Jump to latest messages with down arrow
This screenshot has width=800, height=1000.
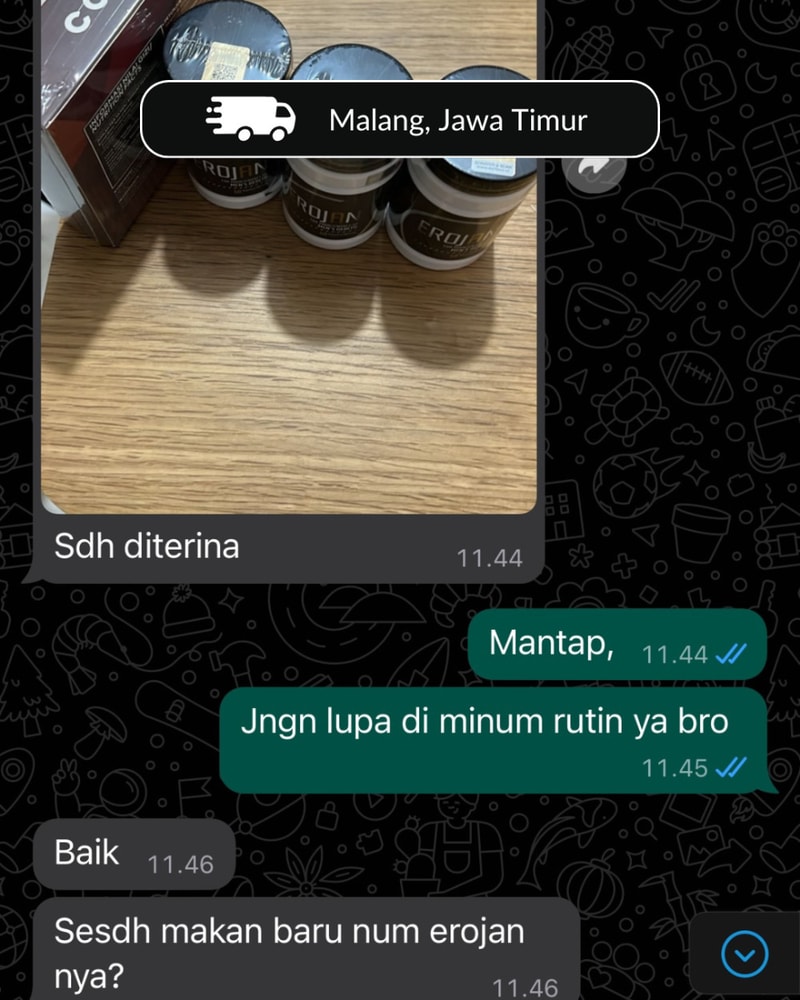tap(745, 954)
